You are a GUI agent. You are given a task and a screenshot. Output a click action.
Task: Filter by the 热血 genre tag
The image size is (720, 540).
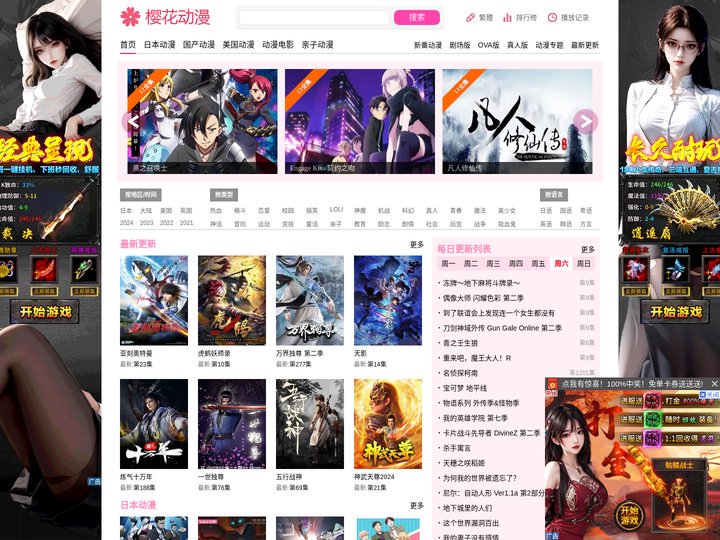(x=216, y=211)
